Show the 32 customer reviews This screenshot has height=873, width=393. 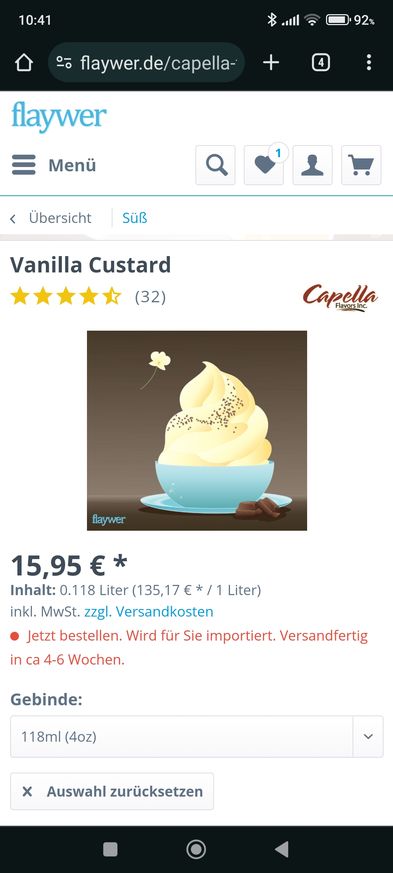[150, 297]
